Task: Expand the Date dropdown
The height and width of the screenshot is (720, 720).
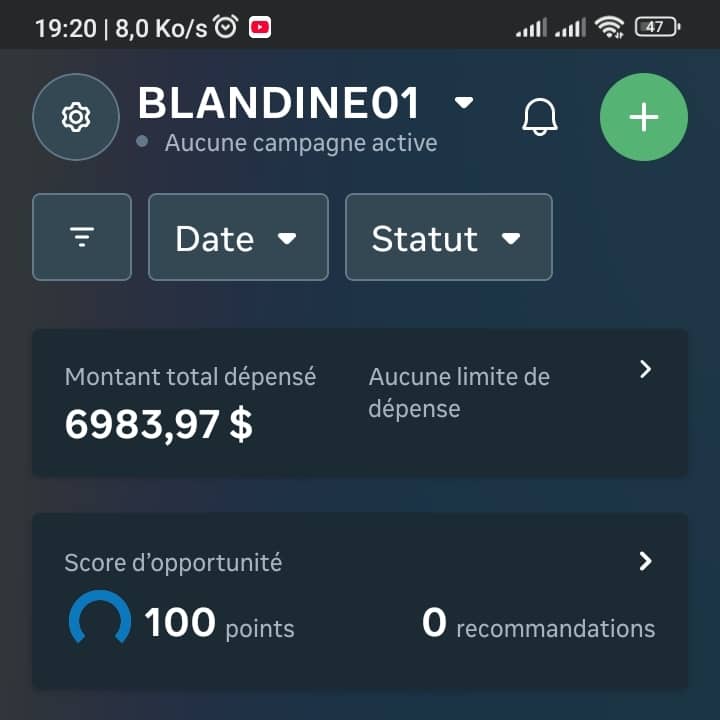Action: [237, 238]
